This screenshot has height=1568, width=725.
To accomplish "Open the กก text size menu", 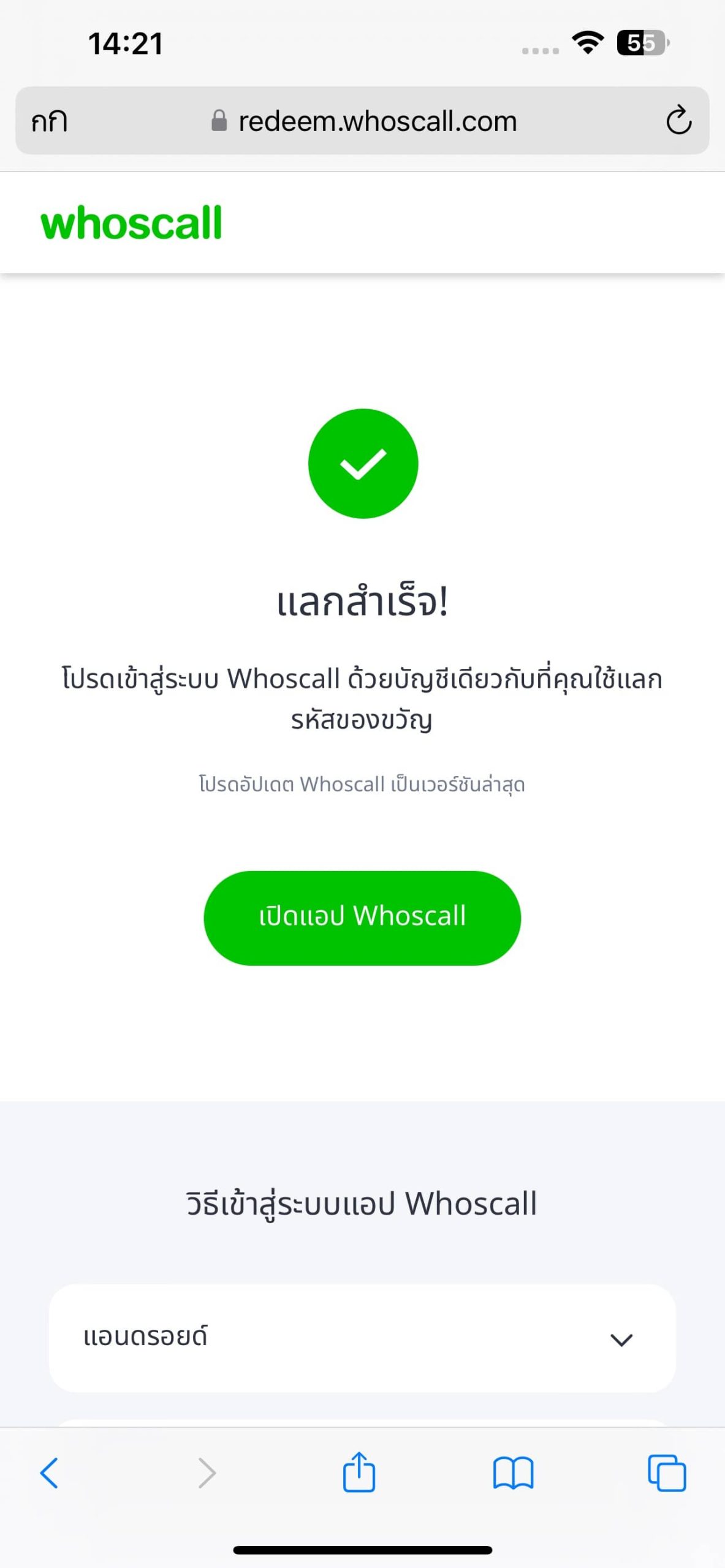I will pyautogui.click(x=50, y=121).
